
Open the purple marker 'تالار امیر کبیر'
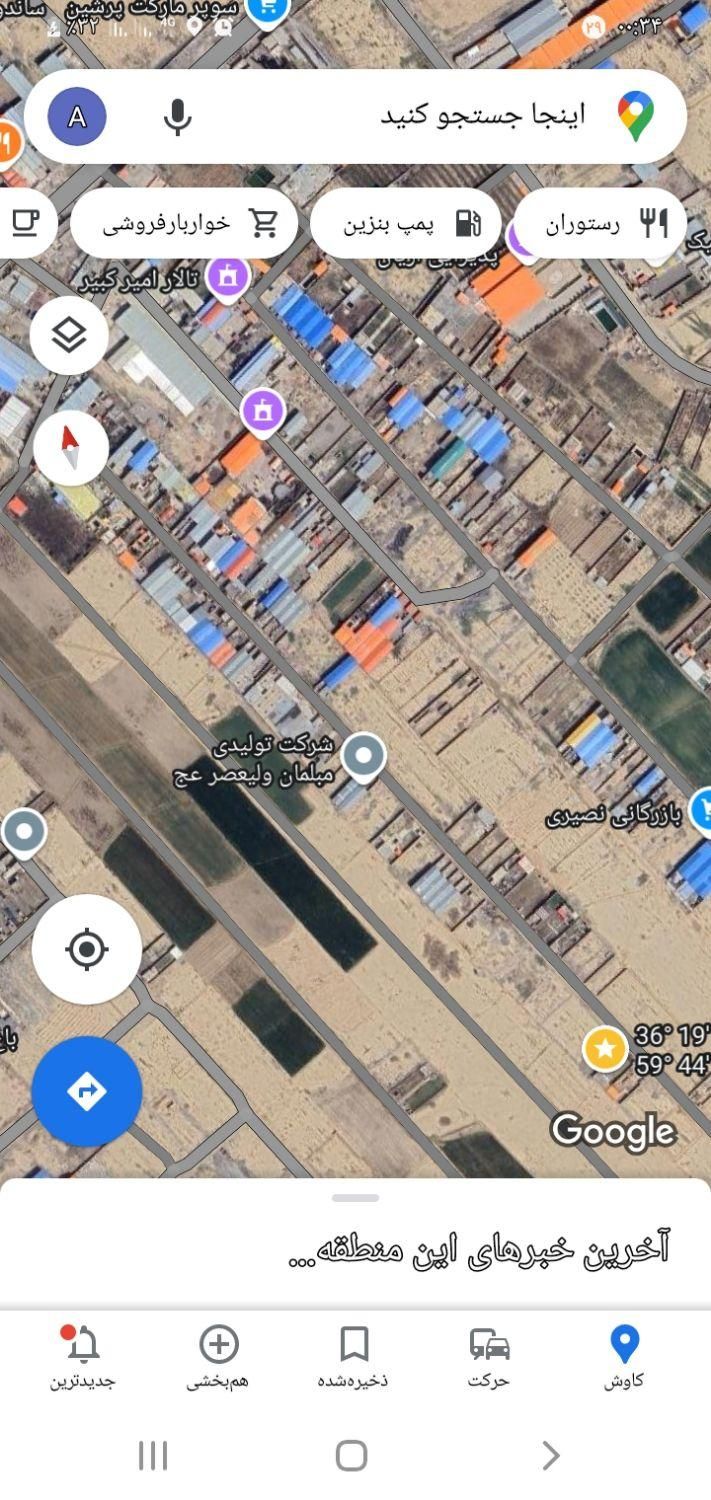coord(227,276)
